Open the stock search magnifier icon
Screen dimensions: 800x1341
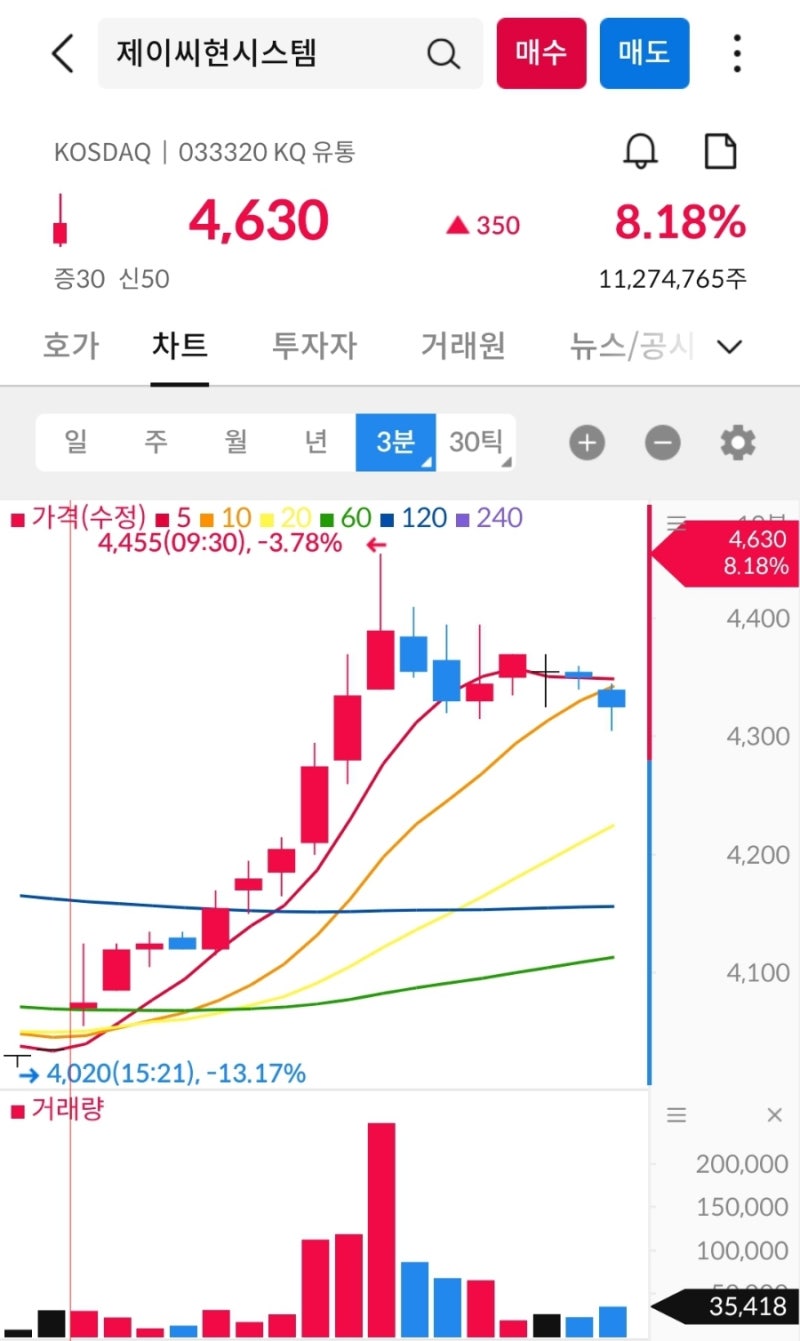(x=443, y=54)
